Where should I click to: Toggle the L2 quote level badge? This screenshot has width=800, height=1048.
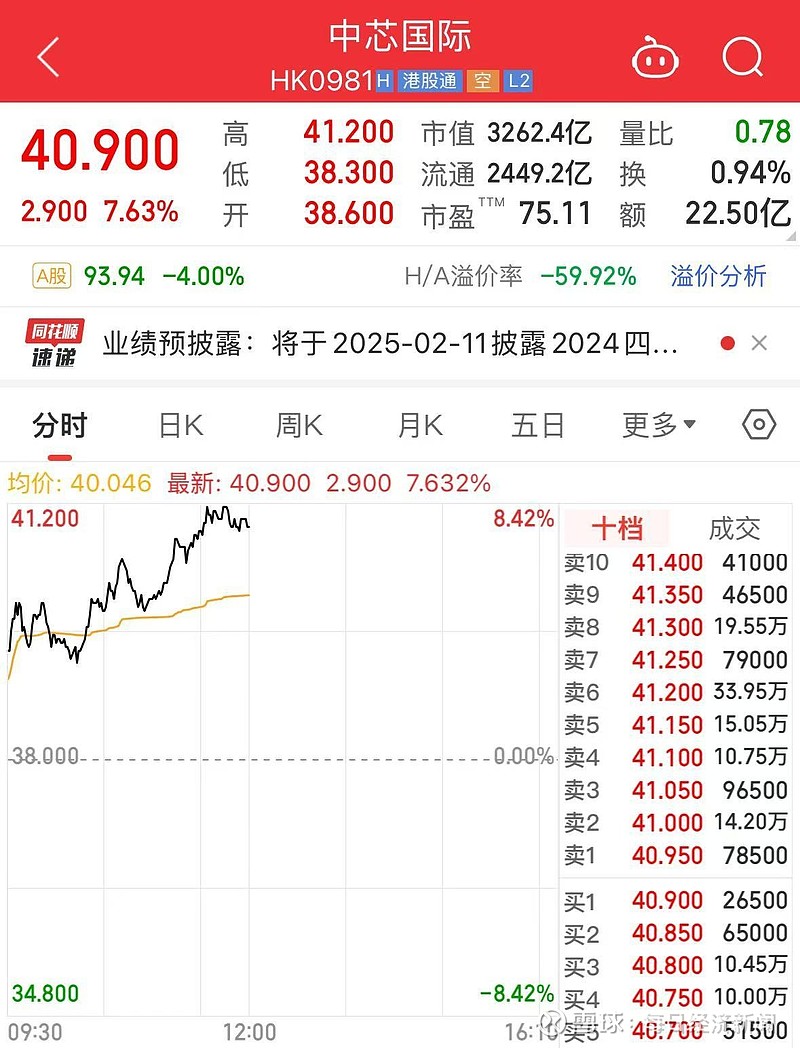(521, 79)
